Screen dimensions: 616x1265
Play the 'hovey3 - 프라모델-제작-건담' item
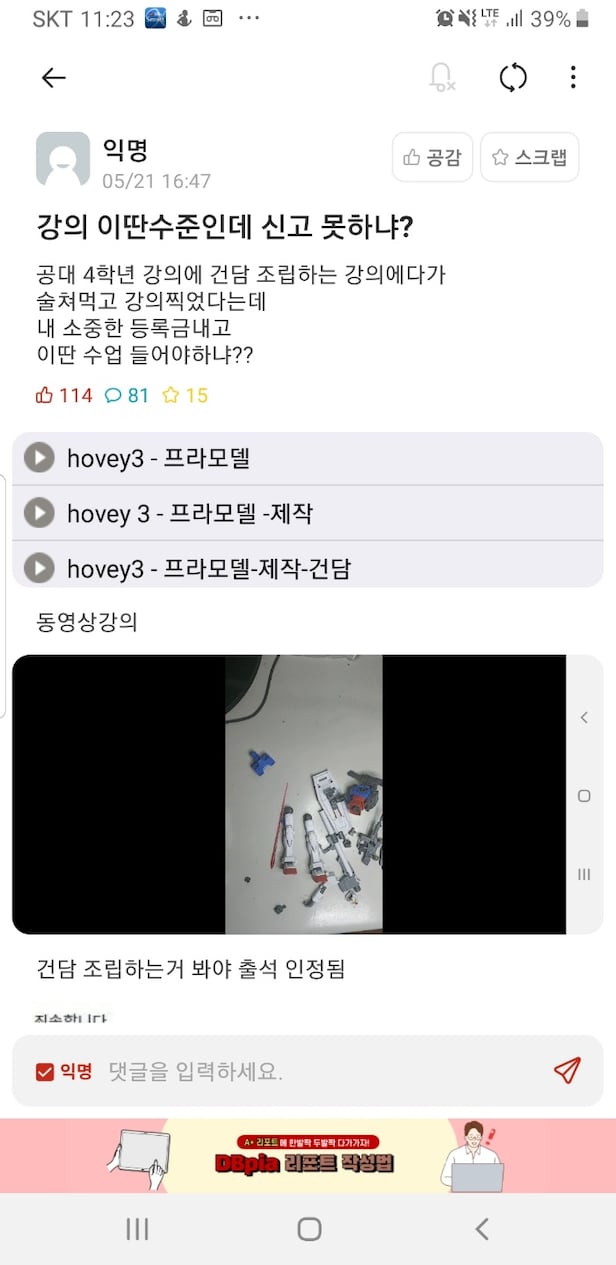[x=39, y=568]
